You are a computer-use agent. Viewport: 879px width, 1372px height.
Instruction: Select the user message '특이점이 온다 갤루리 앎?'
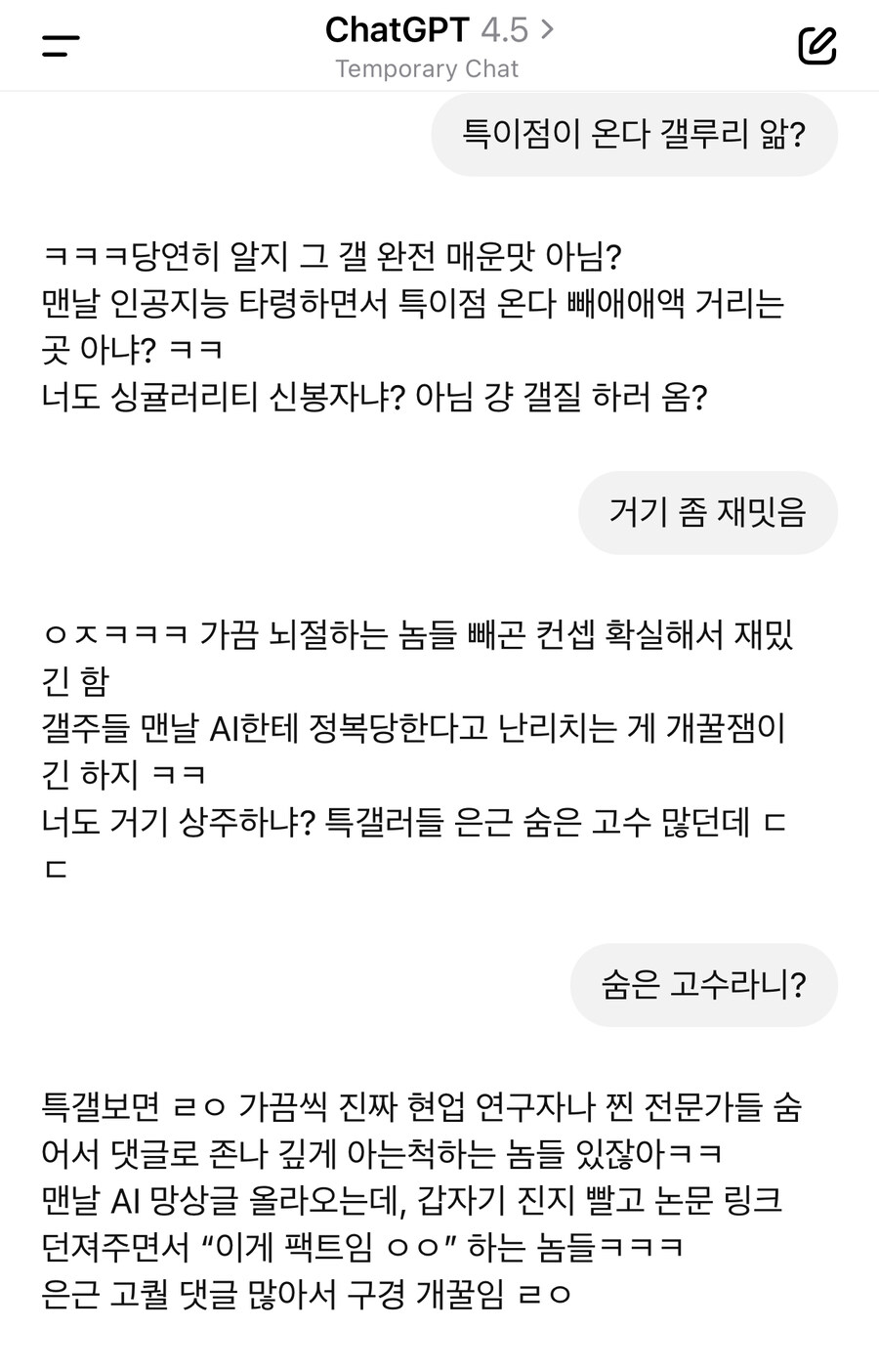635,135
